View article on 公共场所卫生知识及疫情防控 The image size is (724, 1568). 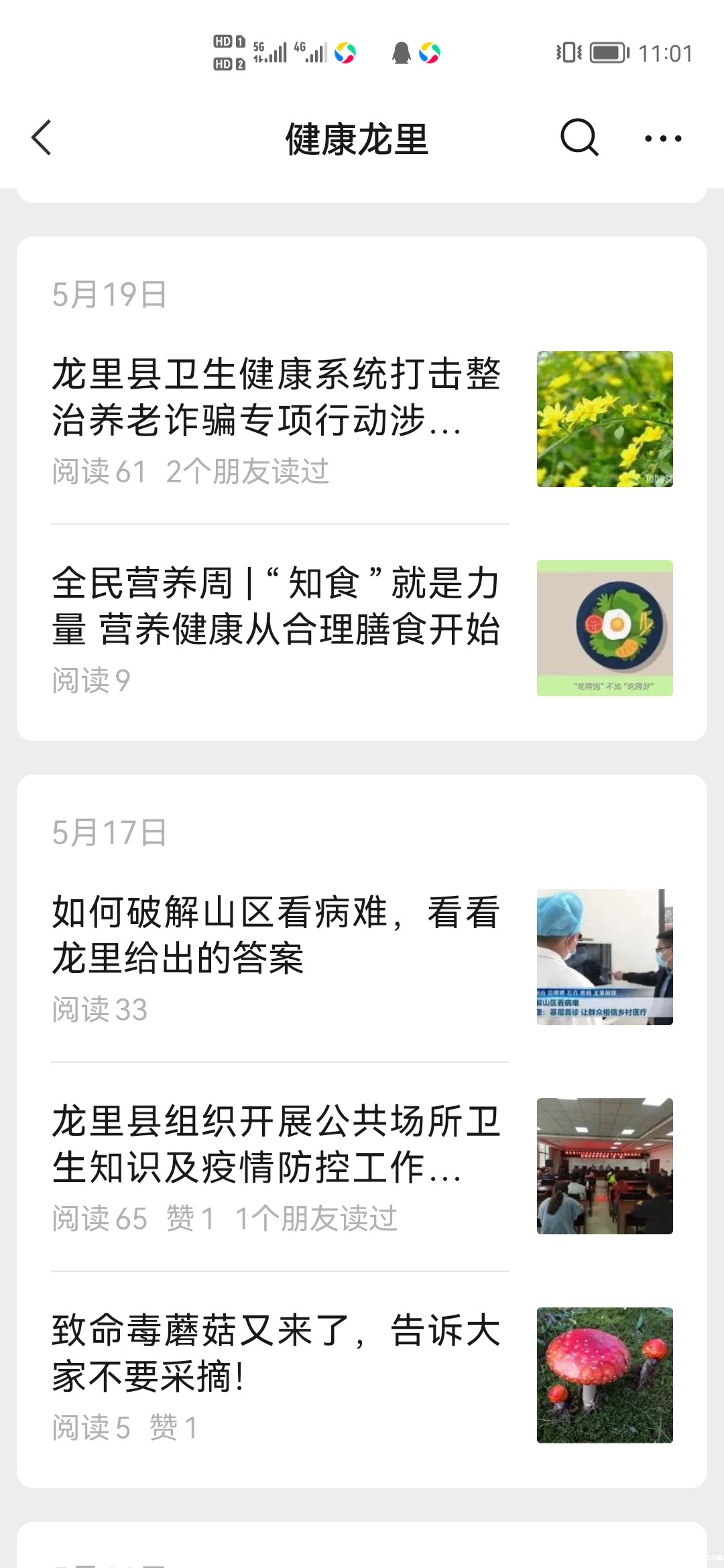tap(276, 1144)
